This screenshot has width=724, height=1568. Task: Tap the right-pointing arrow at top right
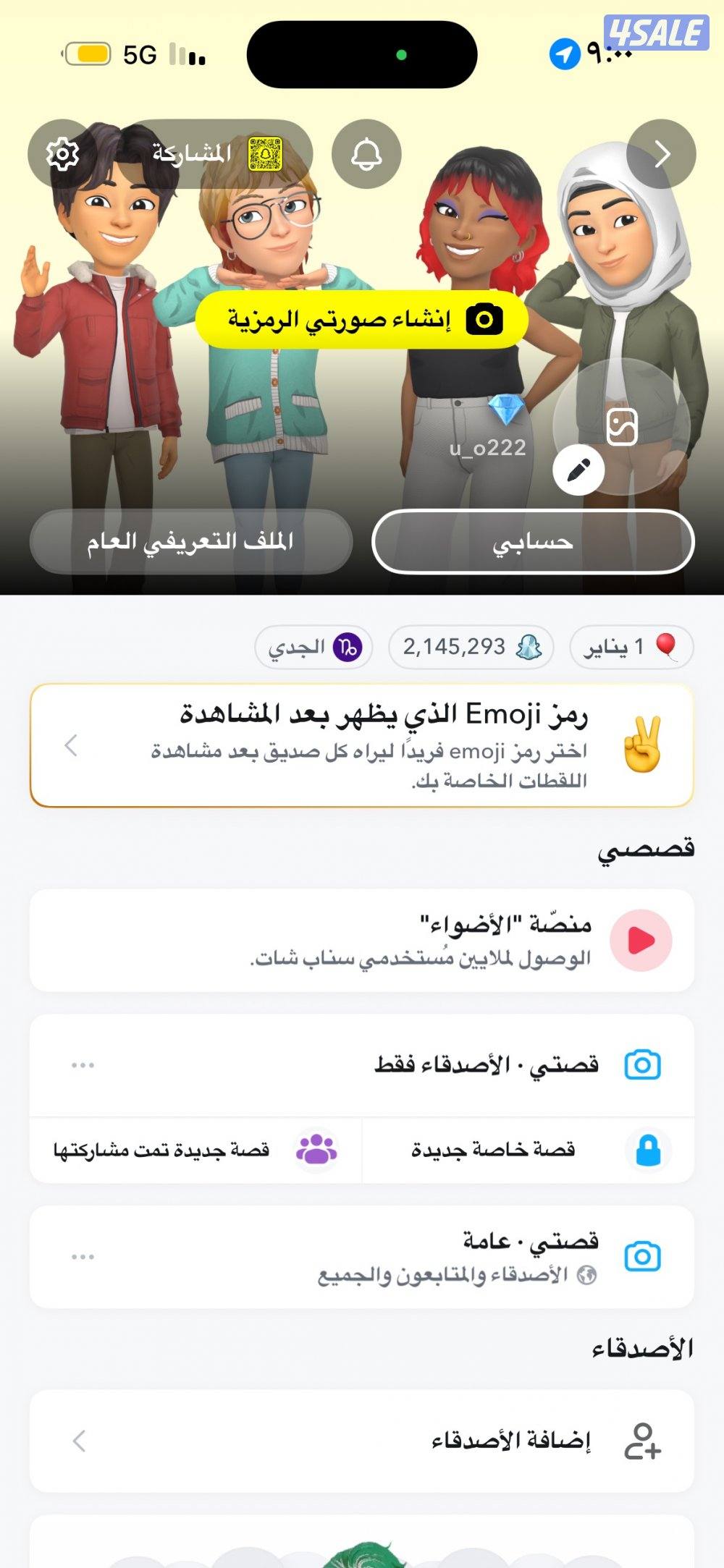[x=661, y=153]
